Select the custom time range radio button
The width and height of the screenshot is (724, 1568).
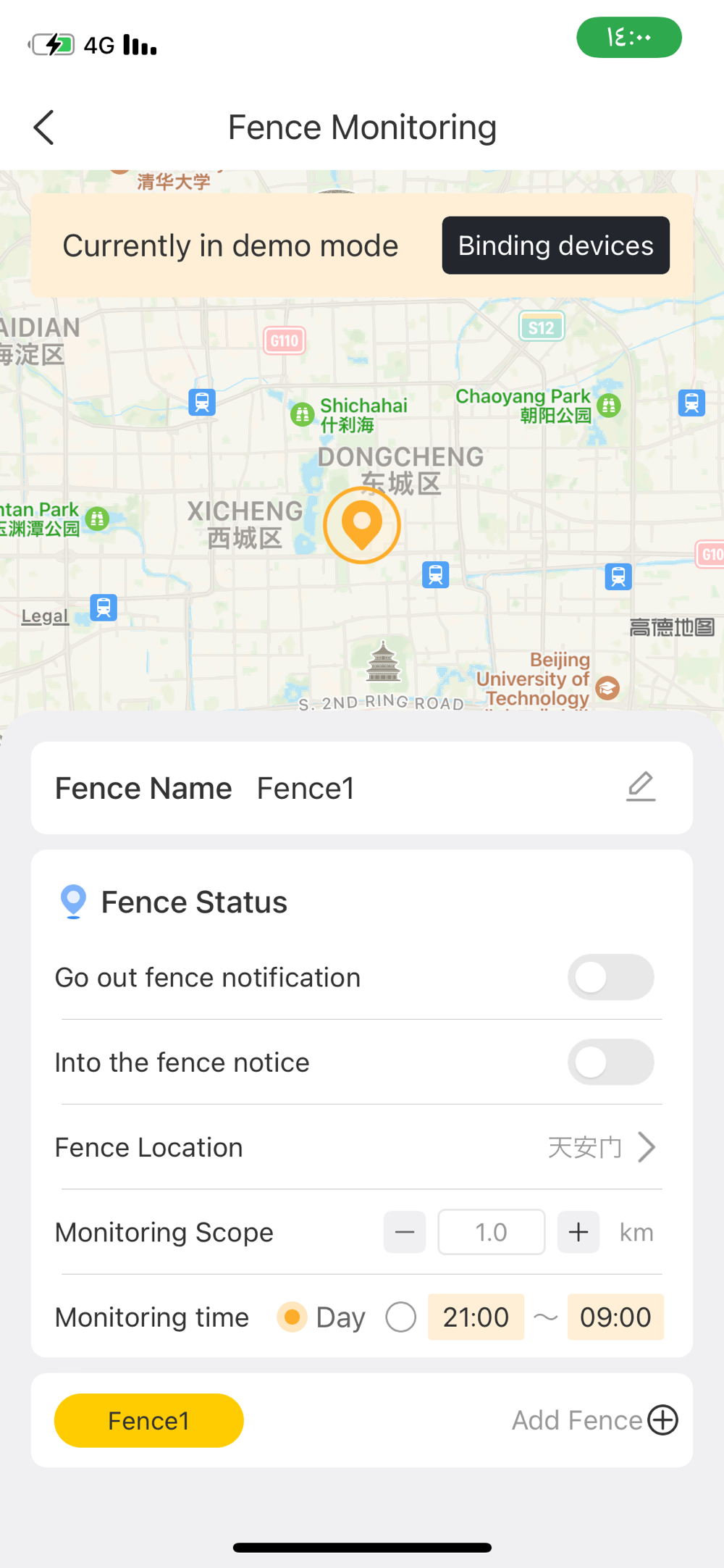[x=401, y=1317]
